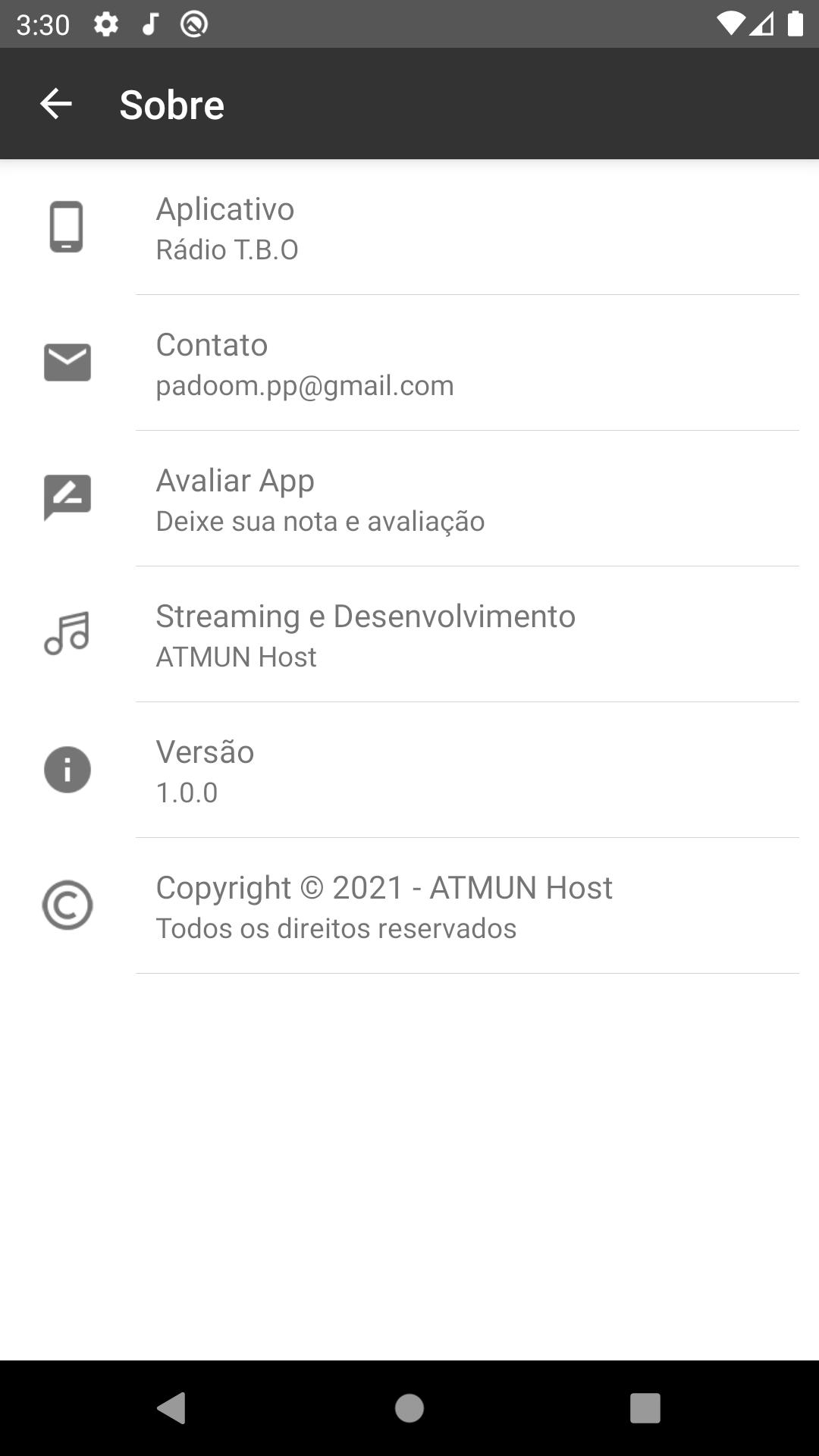Screen dimensions: 819x1456
Task: Open Streaming e Desenvolvimento row
Action: coord(409,634)
